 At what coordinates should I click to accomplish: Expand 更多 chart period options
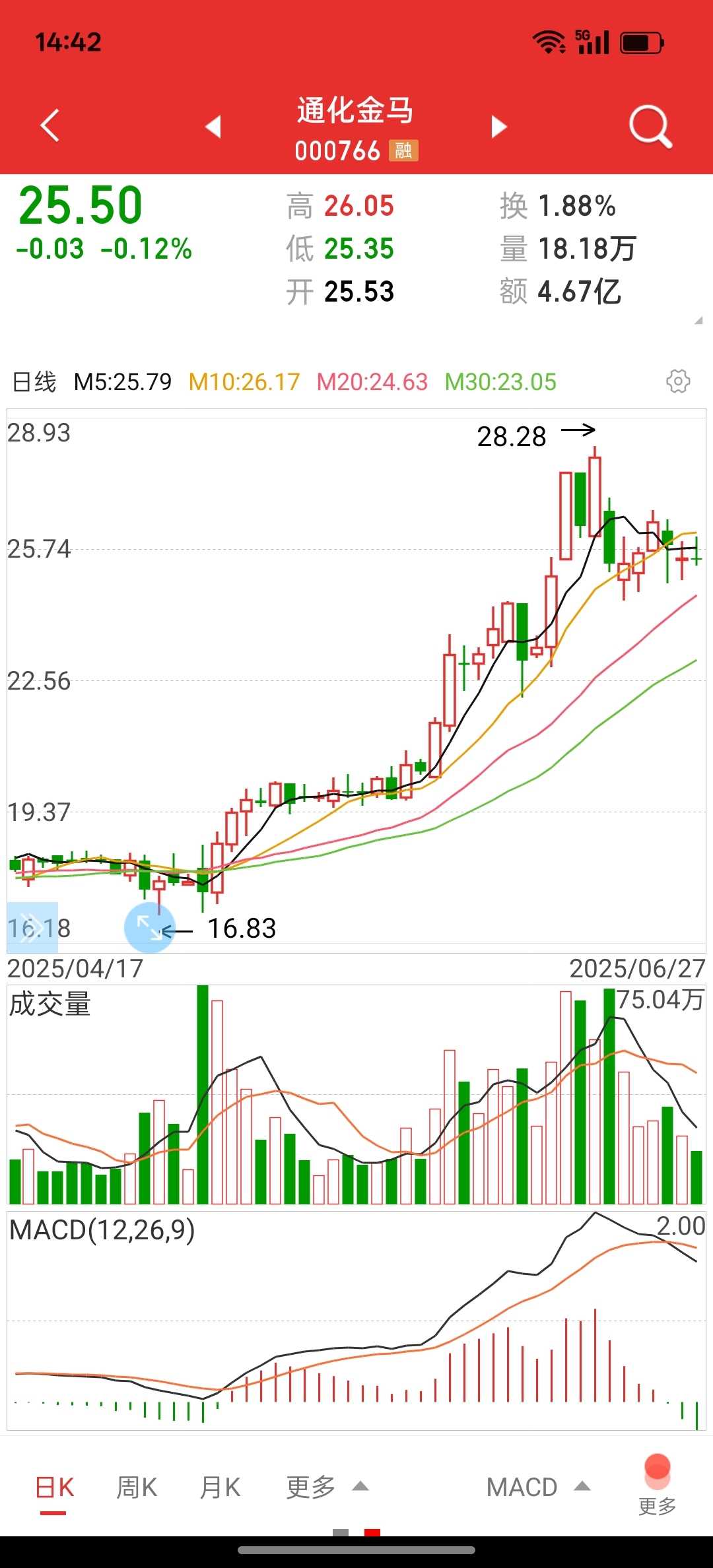tap(327, 1487)
